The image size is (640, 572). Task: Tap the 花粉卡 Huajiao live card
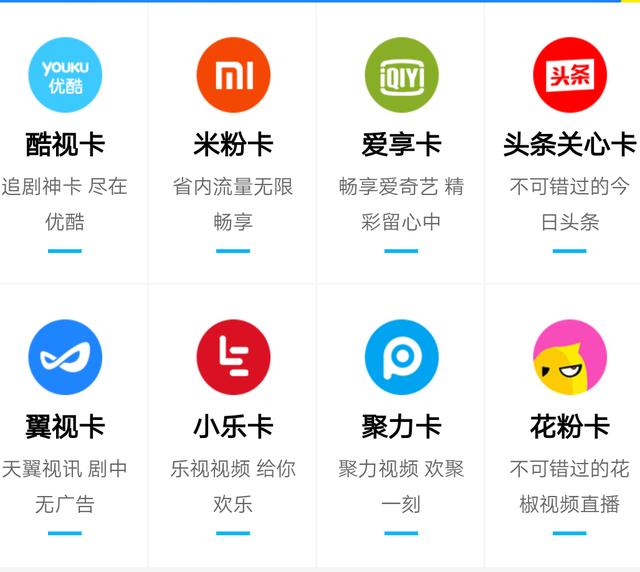[569, 427]
